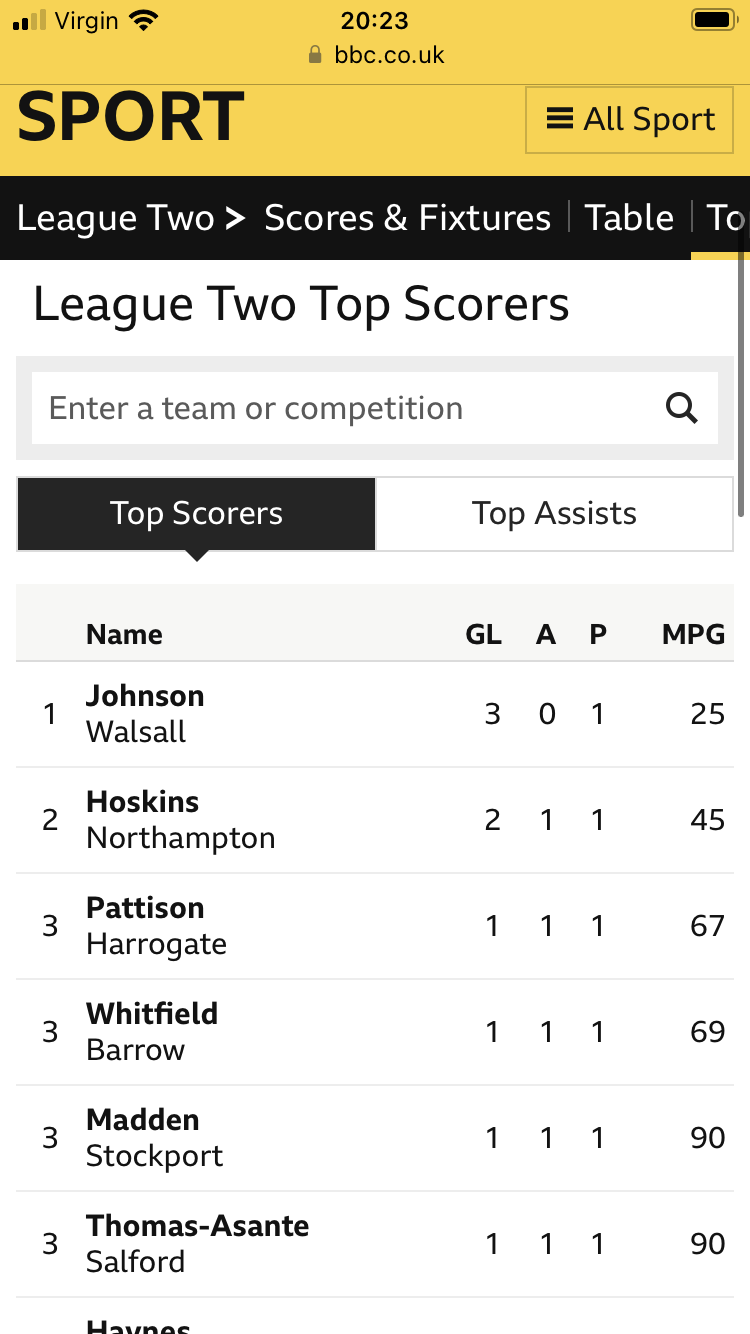Switch to Scores & Fixtures
This screenshot has width=750, height=1334.
click(x=407, y=218)
